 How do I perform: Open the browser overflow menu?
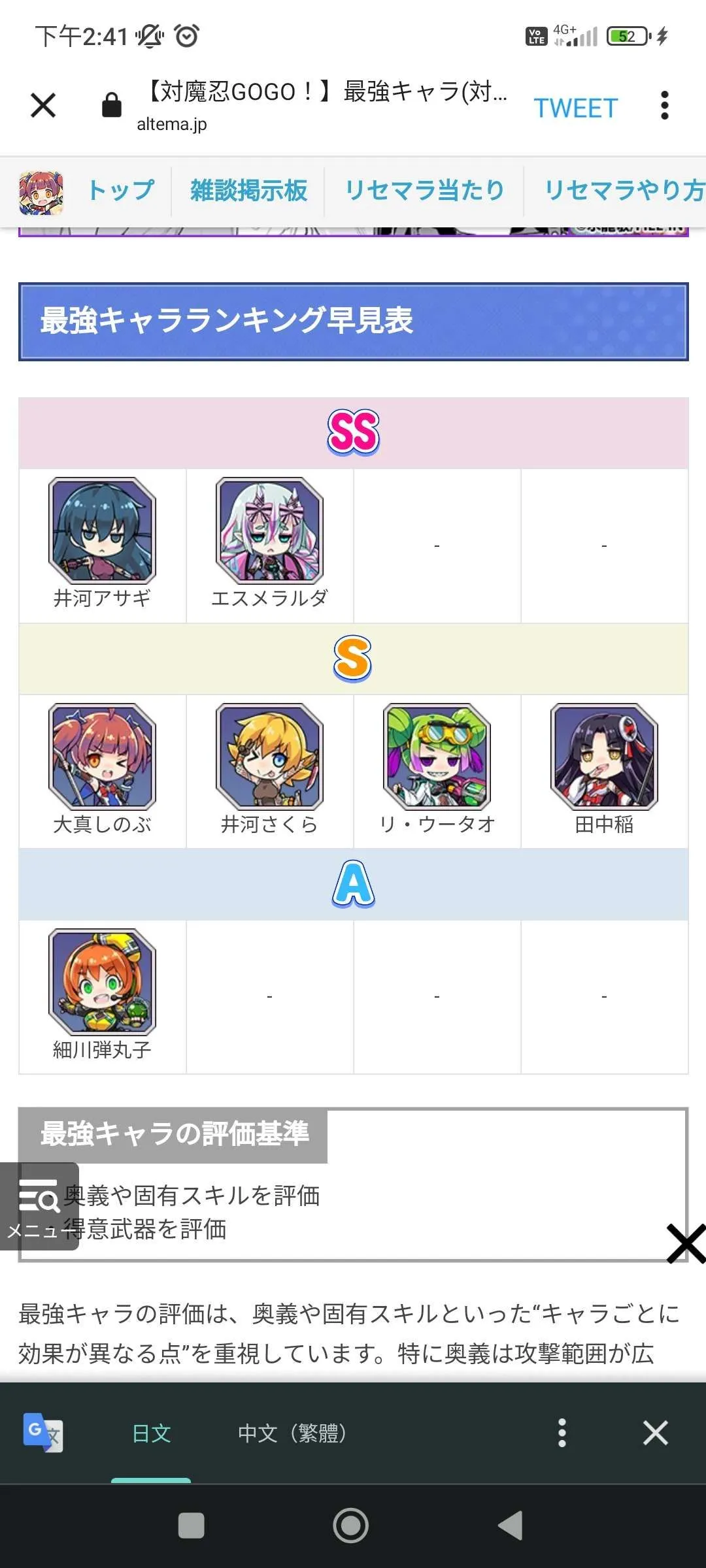pos(664,105)
